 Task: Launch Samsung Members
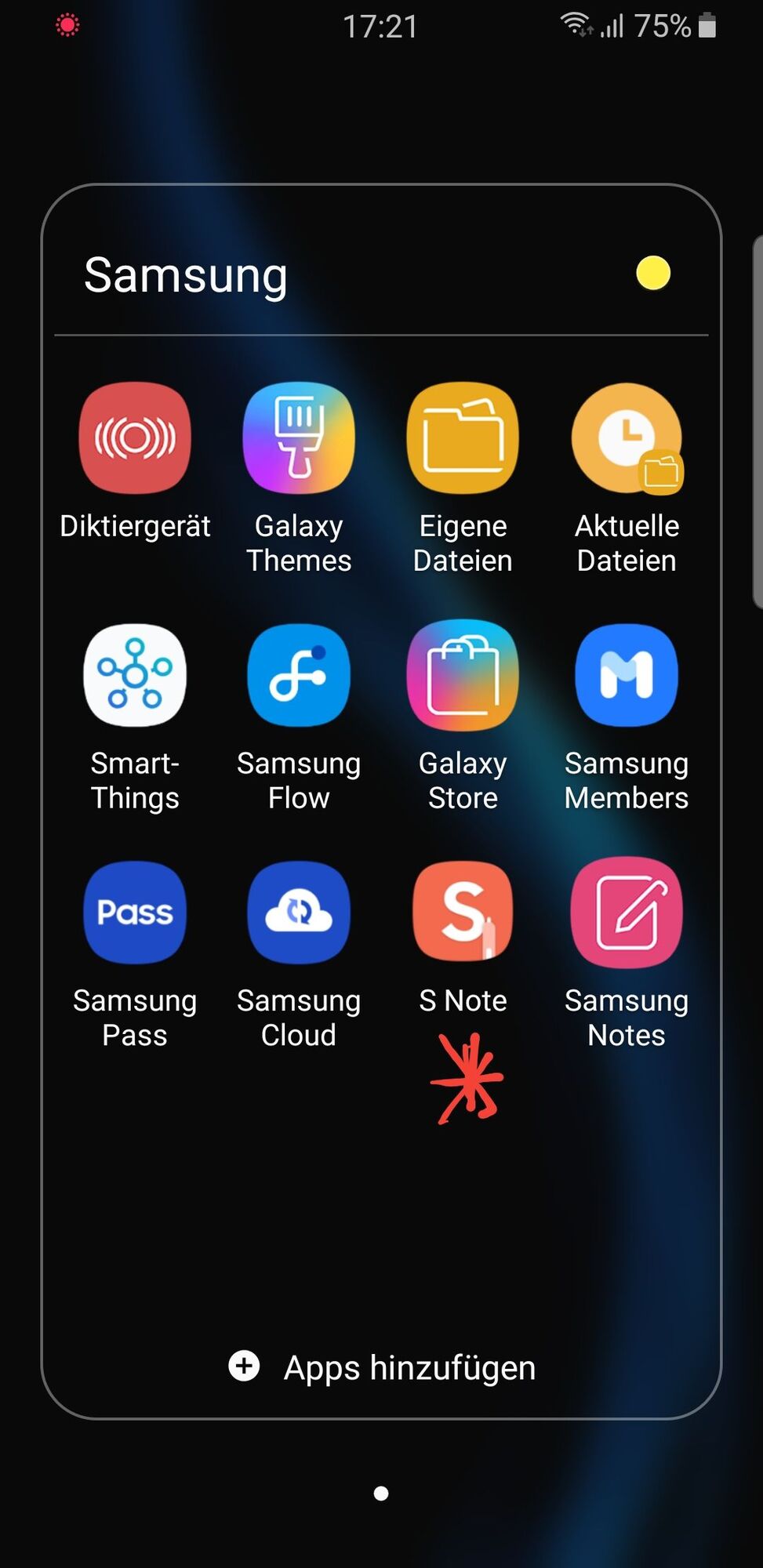627,675
